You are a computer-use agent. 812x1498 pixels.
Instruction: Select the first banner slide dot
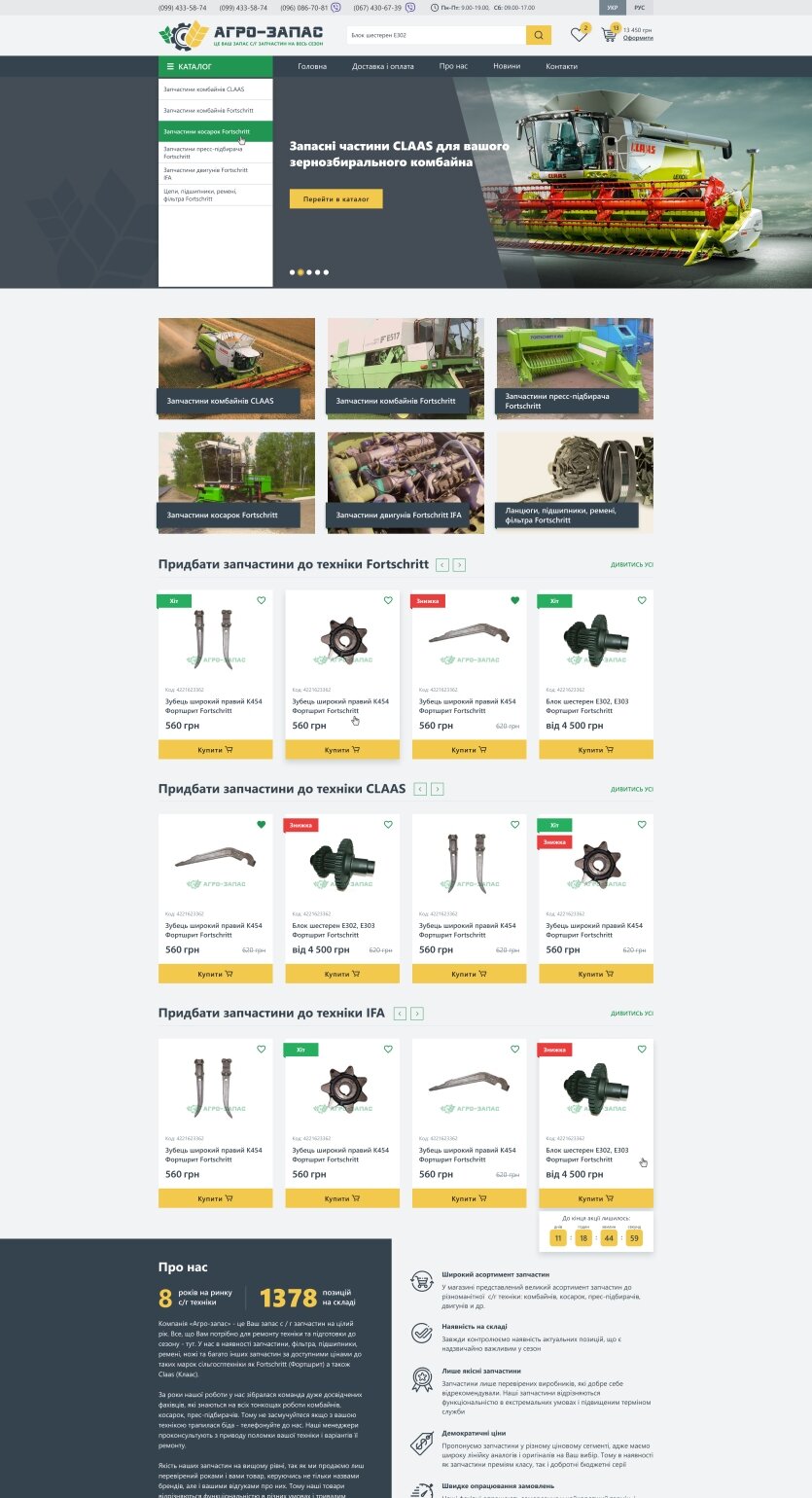[x=292, y=272]
